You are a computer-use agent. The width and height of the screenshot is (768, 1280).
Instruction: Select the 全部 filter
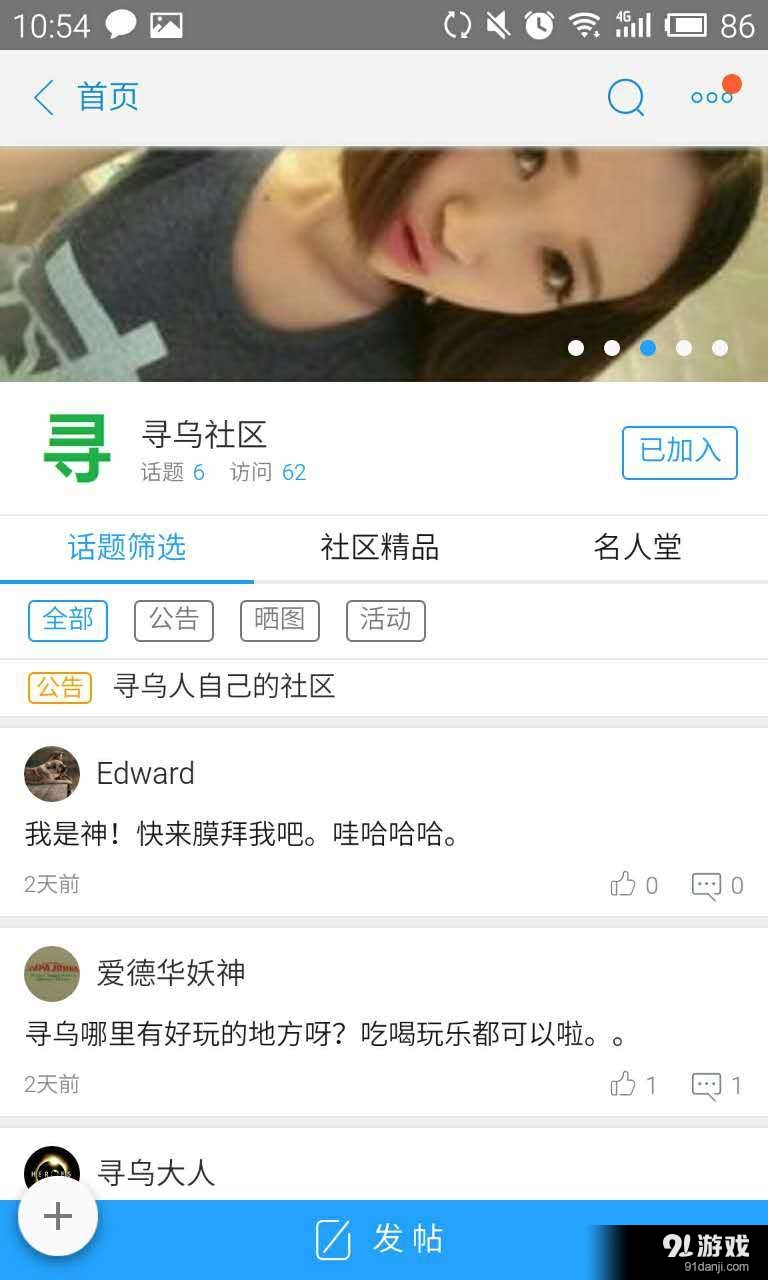[67, 620]
